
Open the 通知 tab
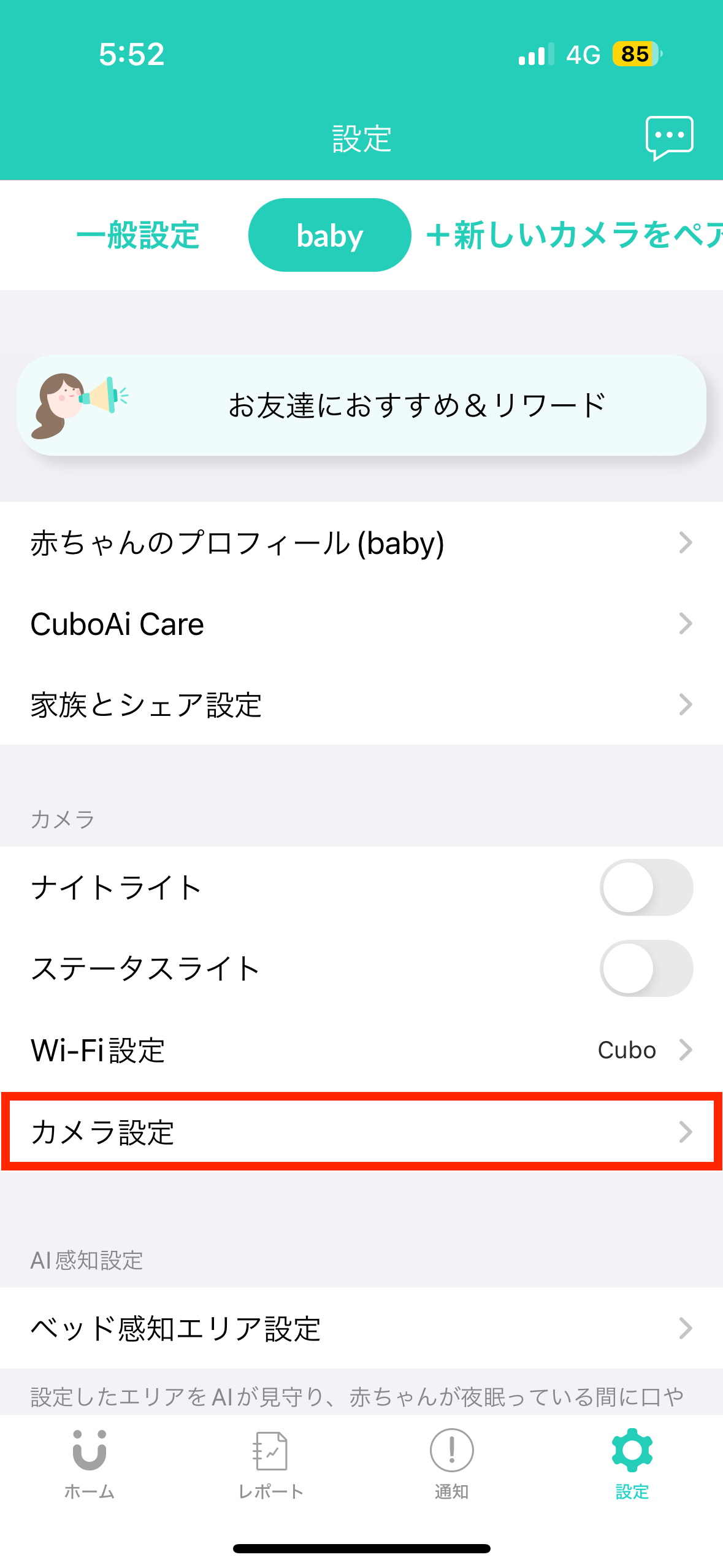[x=451, y=1464]
